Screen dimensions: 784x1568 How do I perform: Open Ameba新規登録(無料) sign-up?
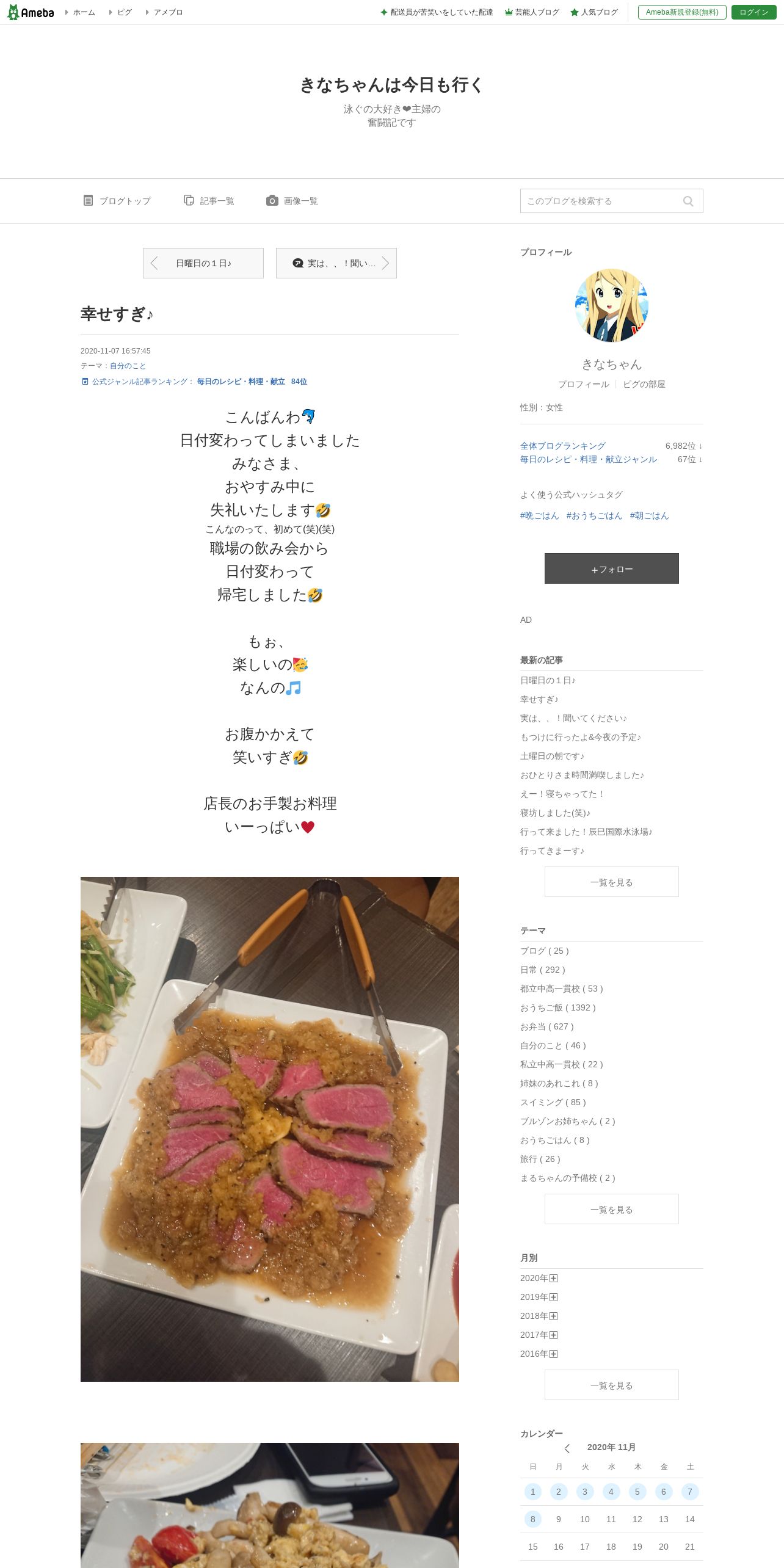pyautogui.click(x=682, y=12)
